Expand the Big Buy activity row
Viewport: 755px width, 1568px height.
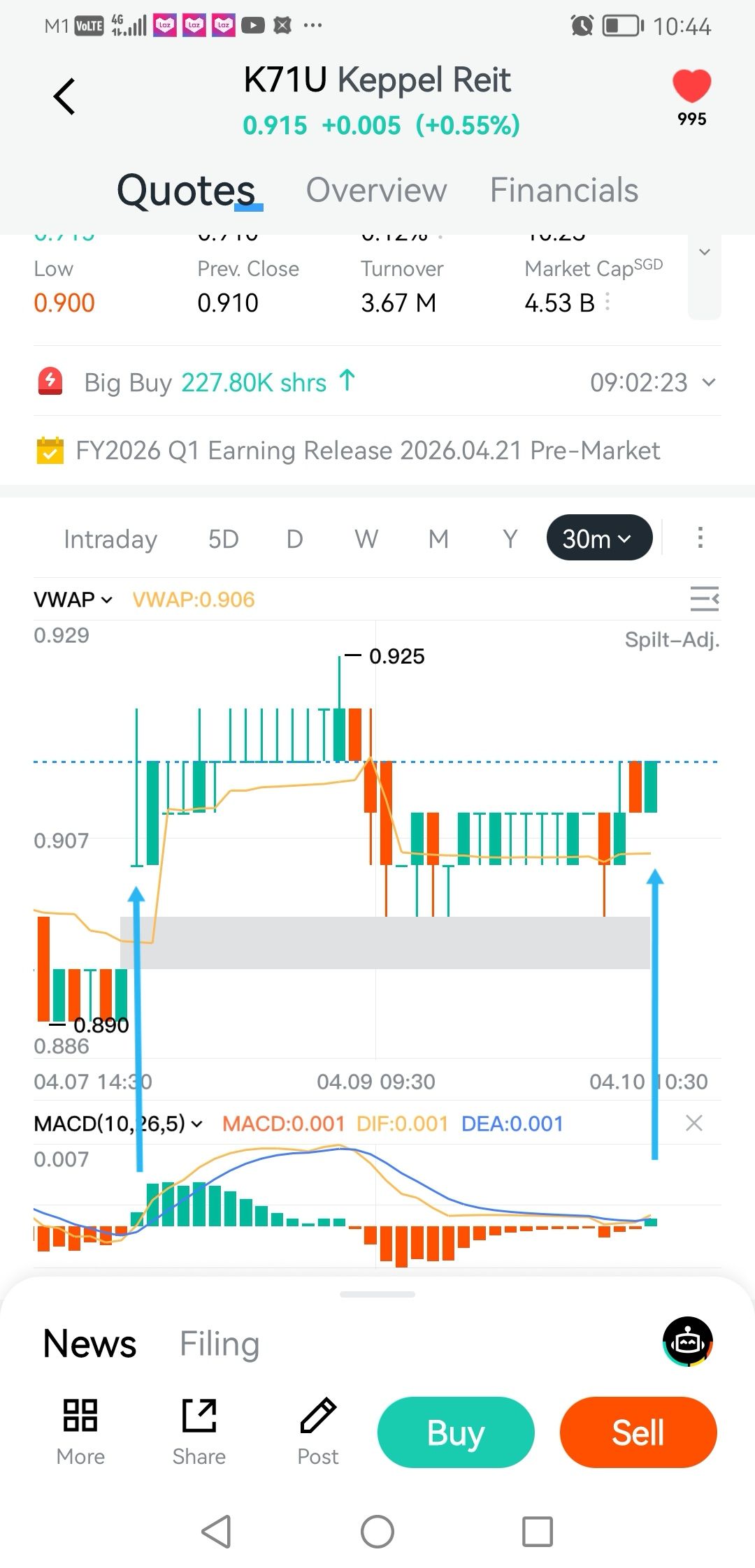click(709, 382)
